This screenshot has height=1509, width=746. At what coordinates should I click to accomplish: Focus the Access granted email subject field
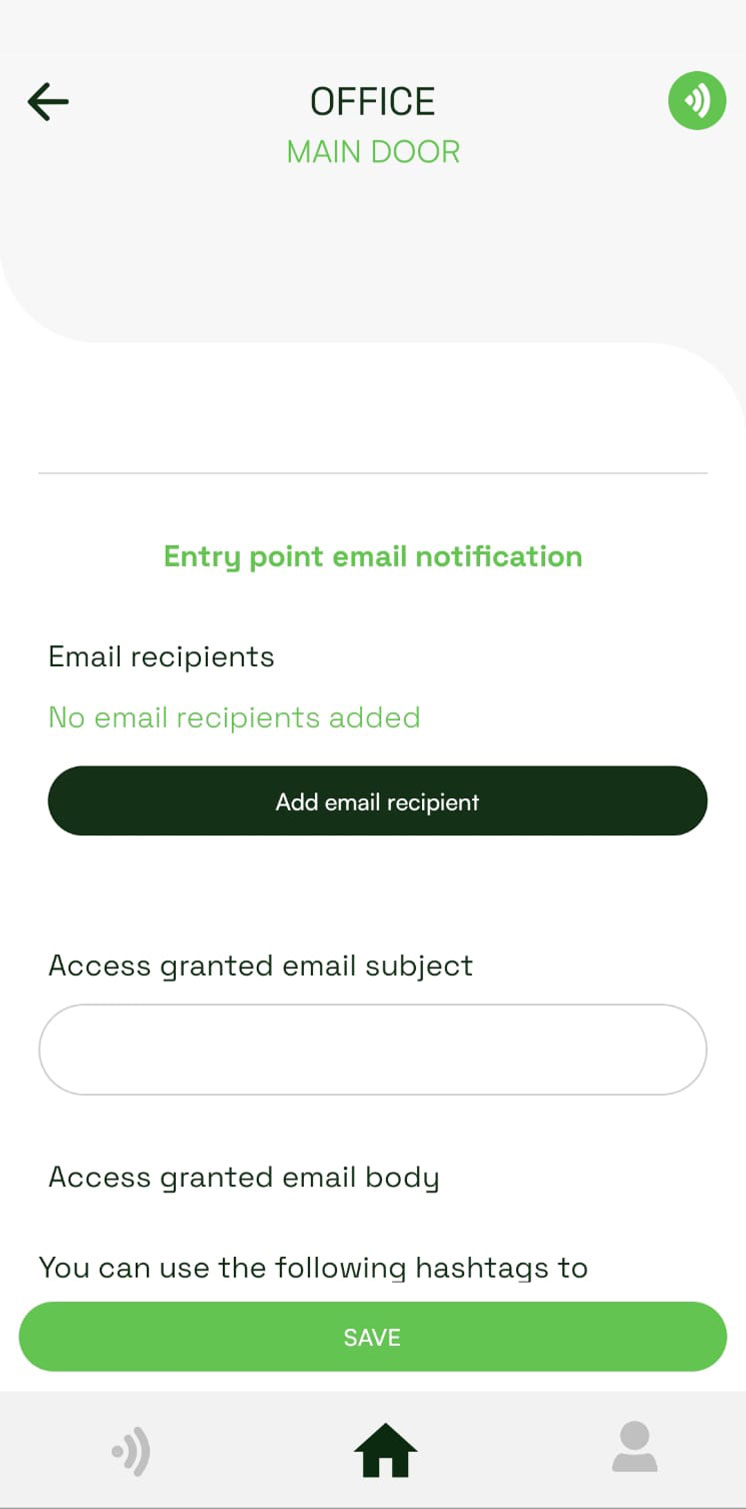[372, 1050]
